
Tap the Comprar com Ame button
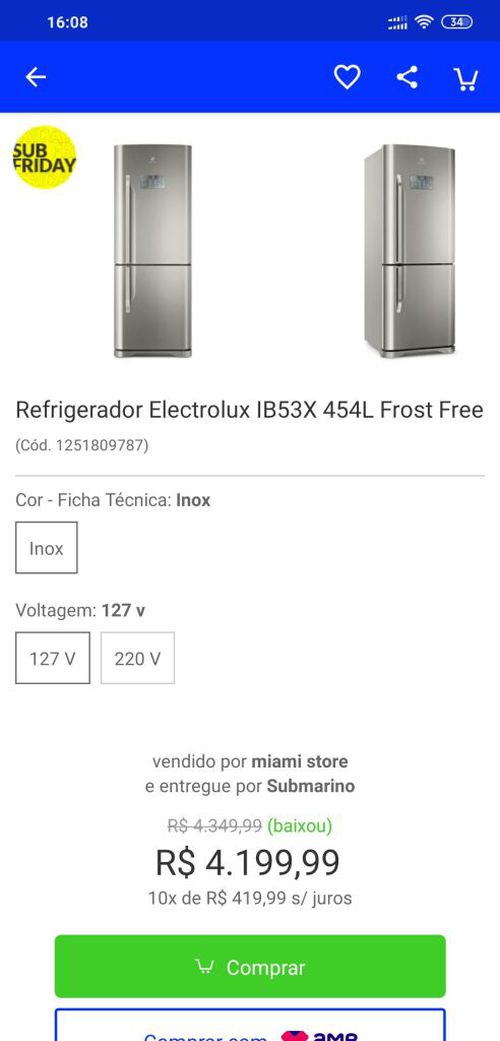coord(250,1025)
